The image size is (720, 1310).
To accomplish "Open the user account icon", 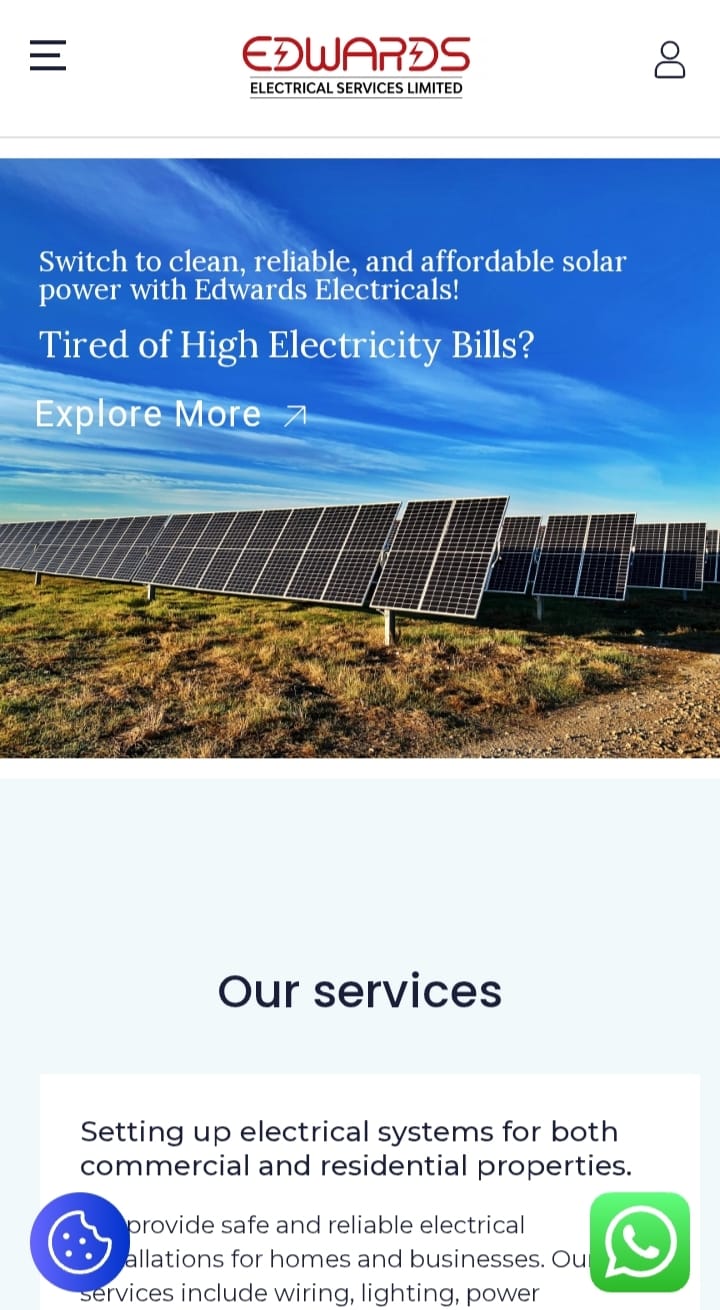I will (669, 59).
